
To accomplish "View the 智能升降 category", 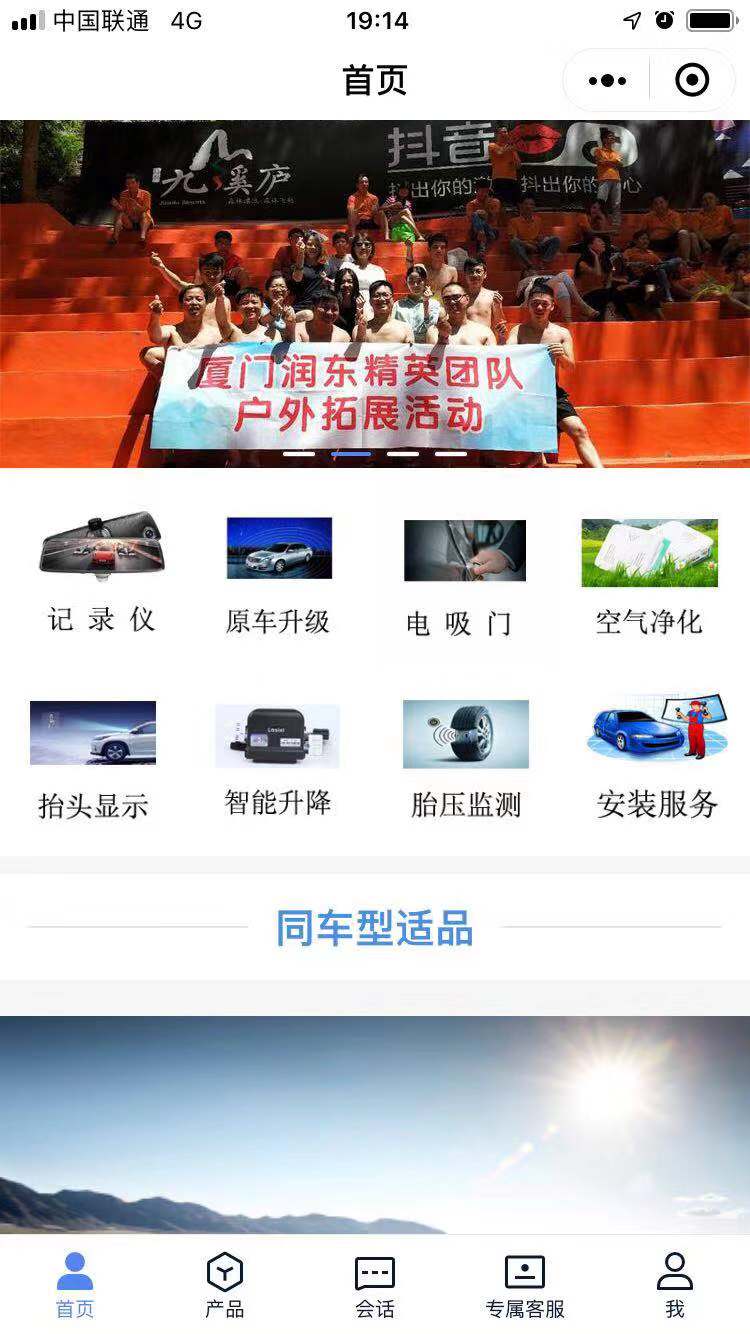I will 278,759.
